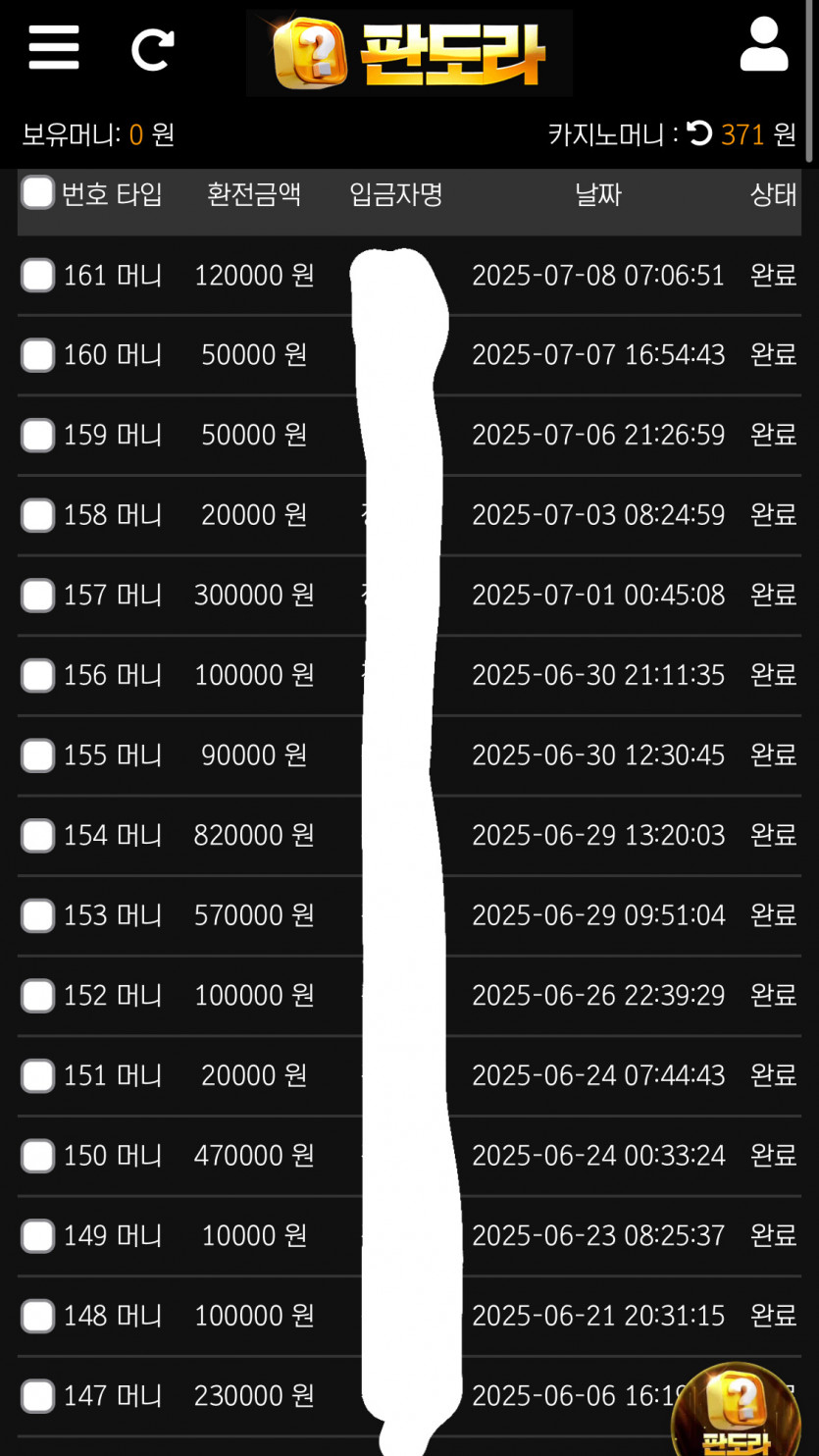Check the select-all box in header

pyautogui.click(x=38, y=193)
